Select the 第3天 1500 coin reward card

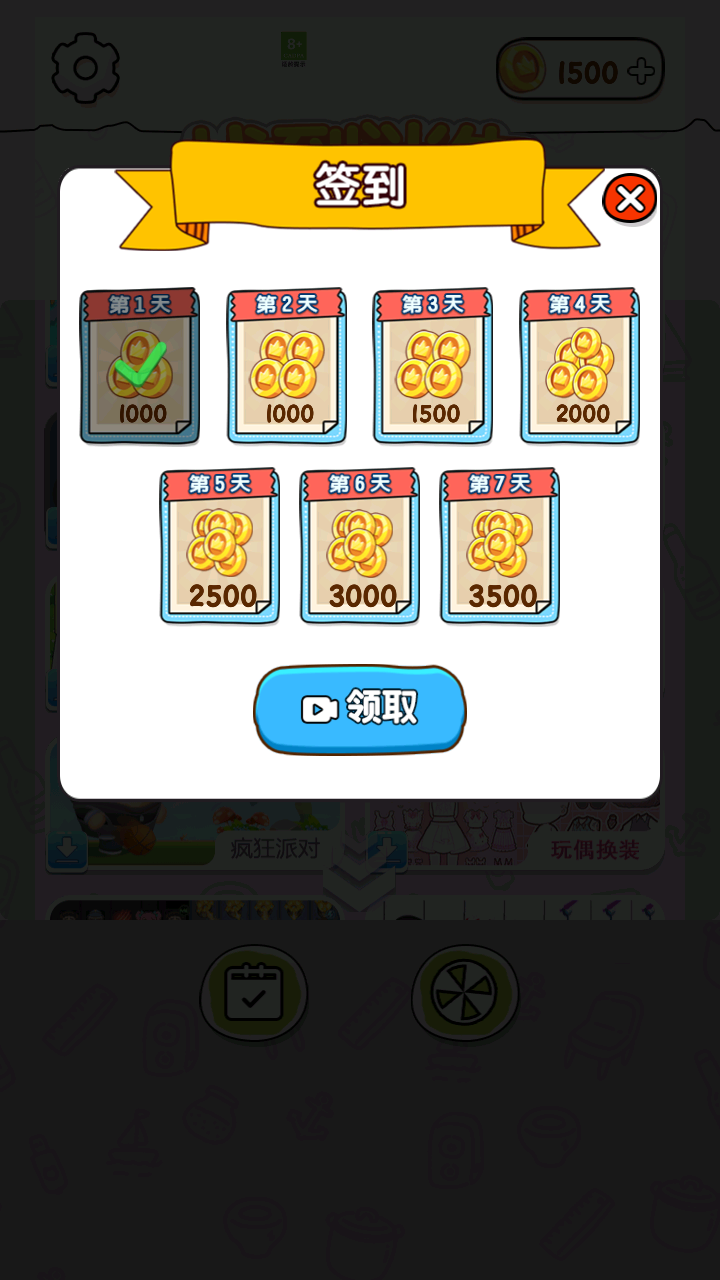point(433,367)
